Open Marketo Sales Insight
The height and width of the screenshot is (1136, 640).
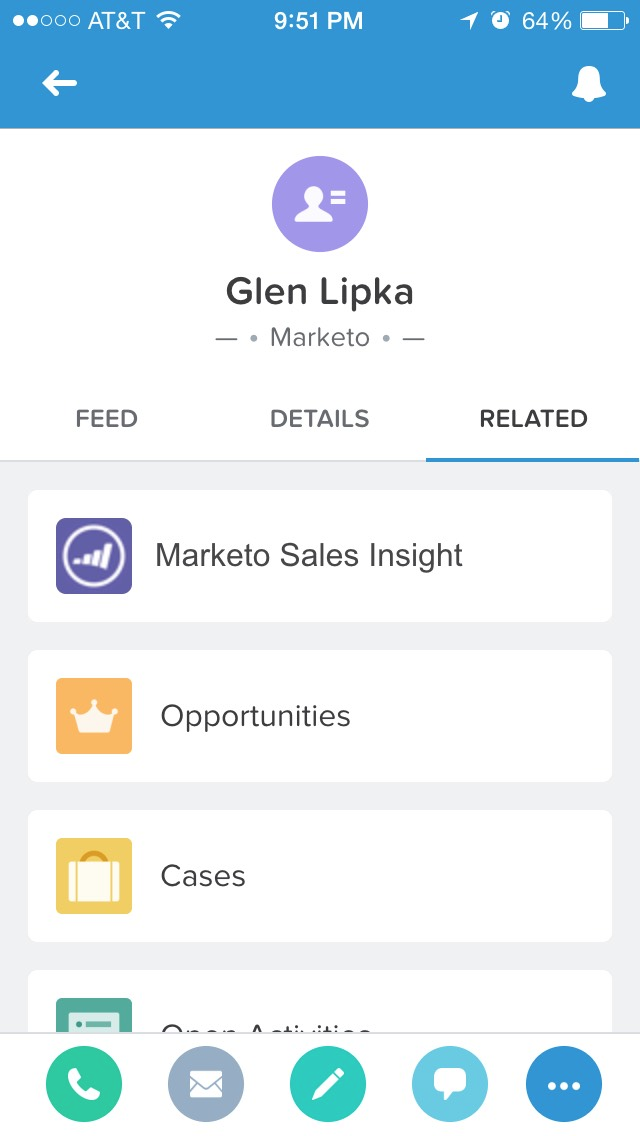coord(319,556)
